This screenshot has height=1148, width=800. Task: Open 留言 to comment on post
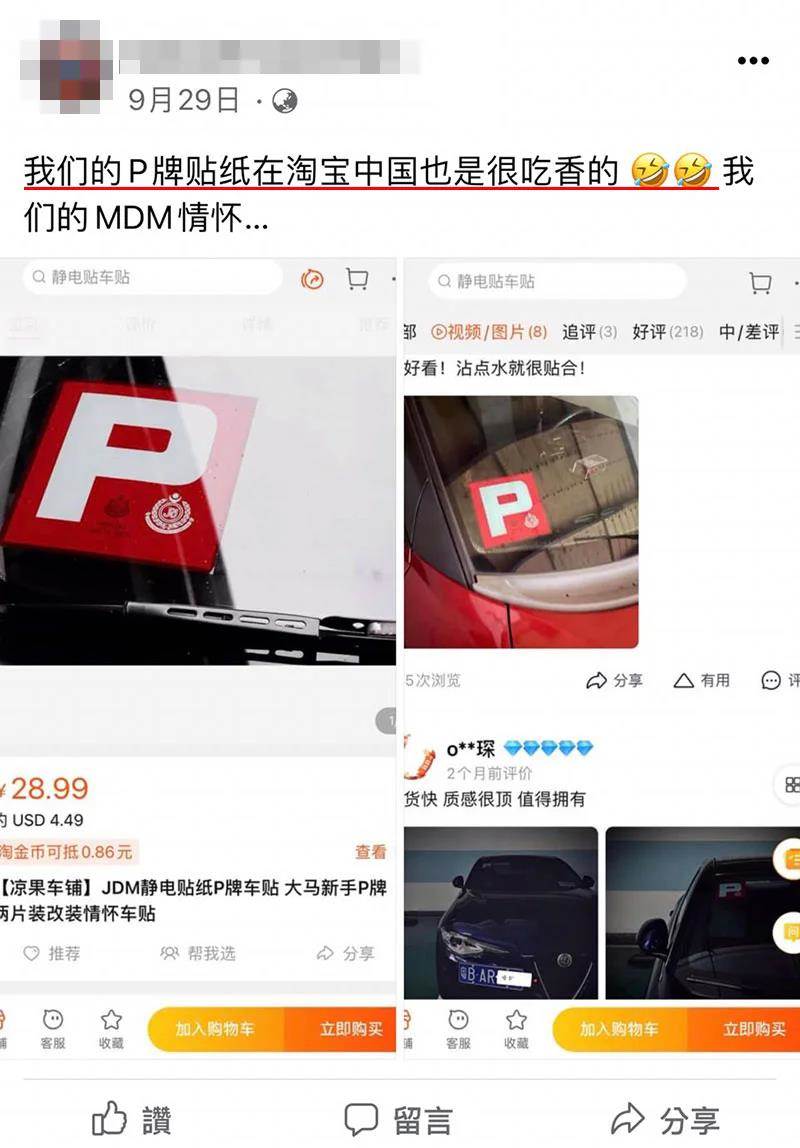click(x=397, y=1119)
